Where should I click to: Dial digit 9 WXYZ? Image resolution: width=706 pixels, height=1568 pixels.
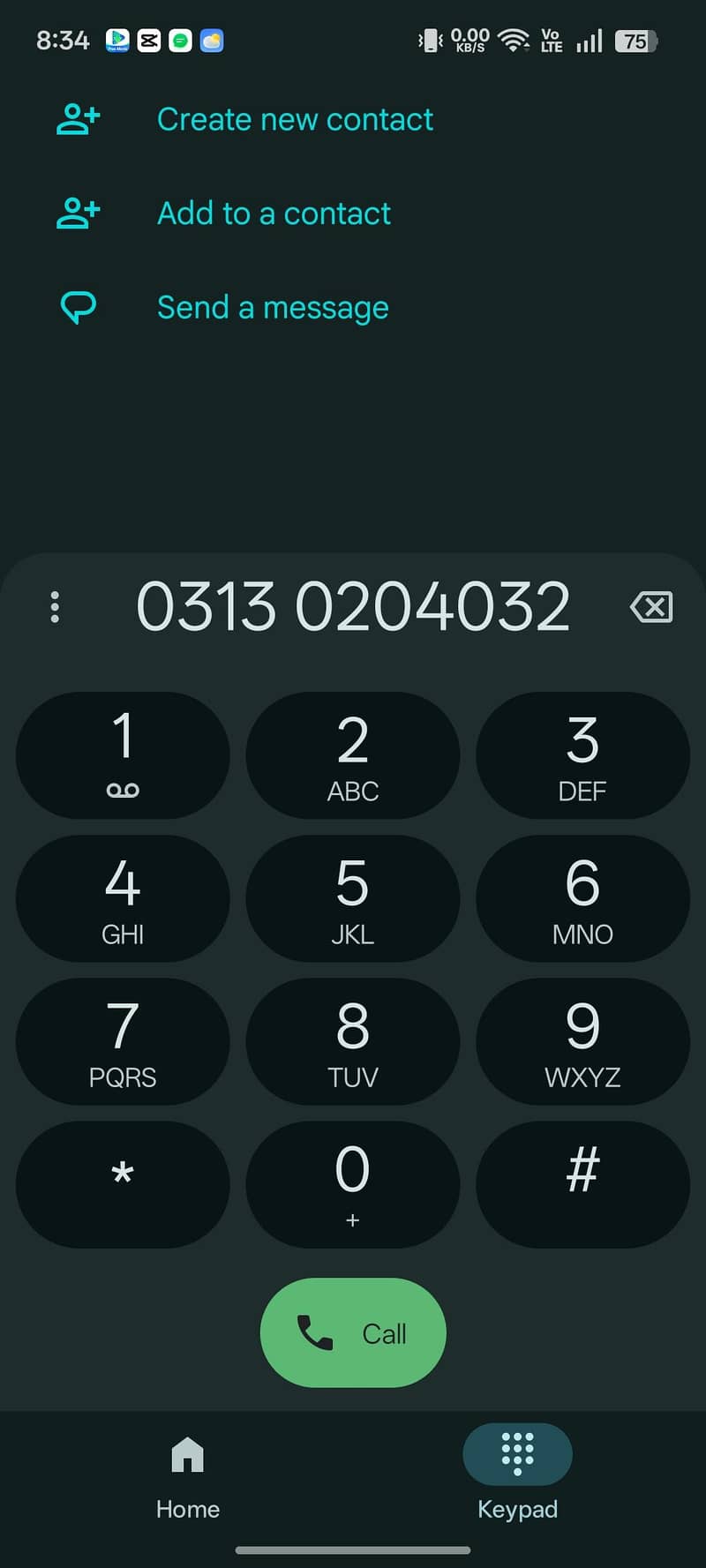582,1041
